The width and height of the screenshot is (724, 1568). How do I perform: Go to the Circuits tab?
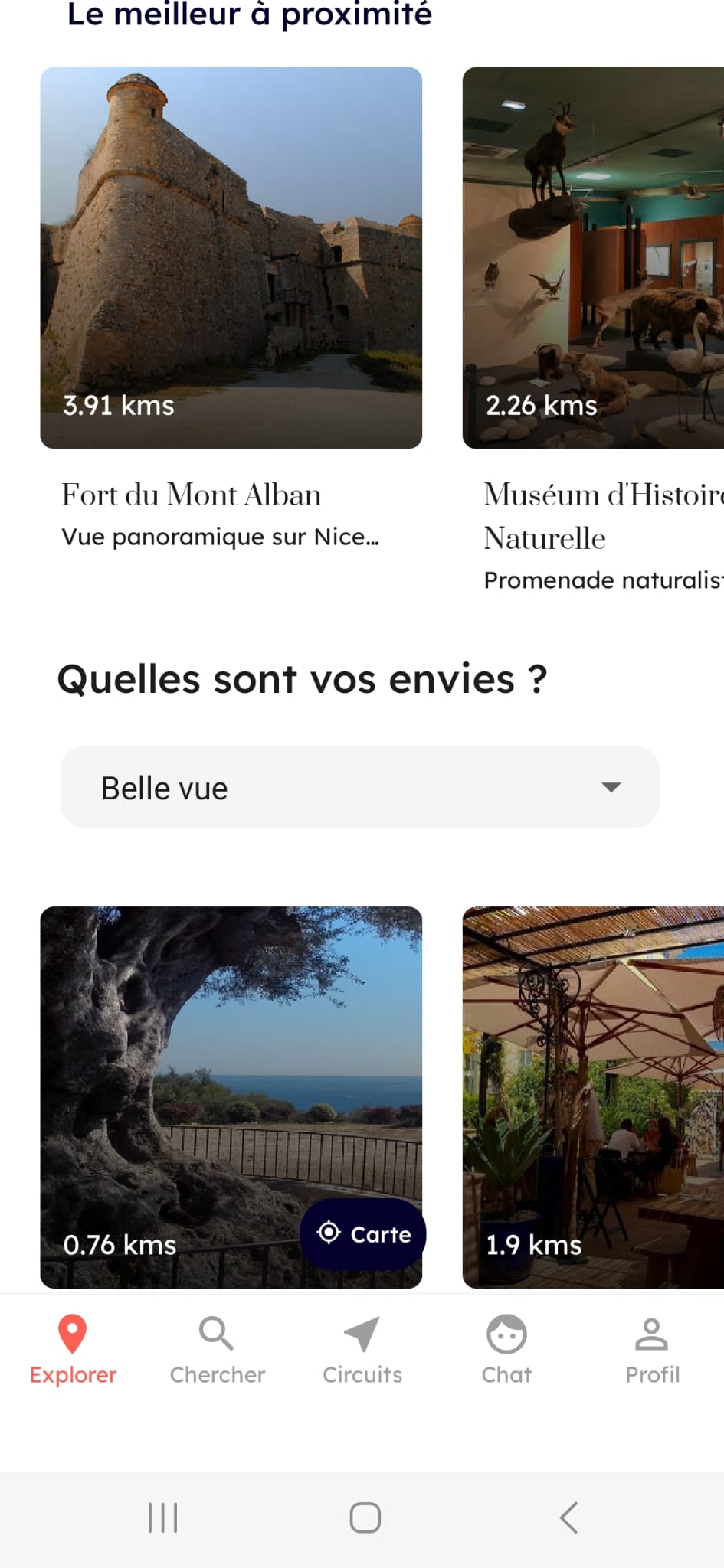coord(362,1351)
